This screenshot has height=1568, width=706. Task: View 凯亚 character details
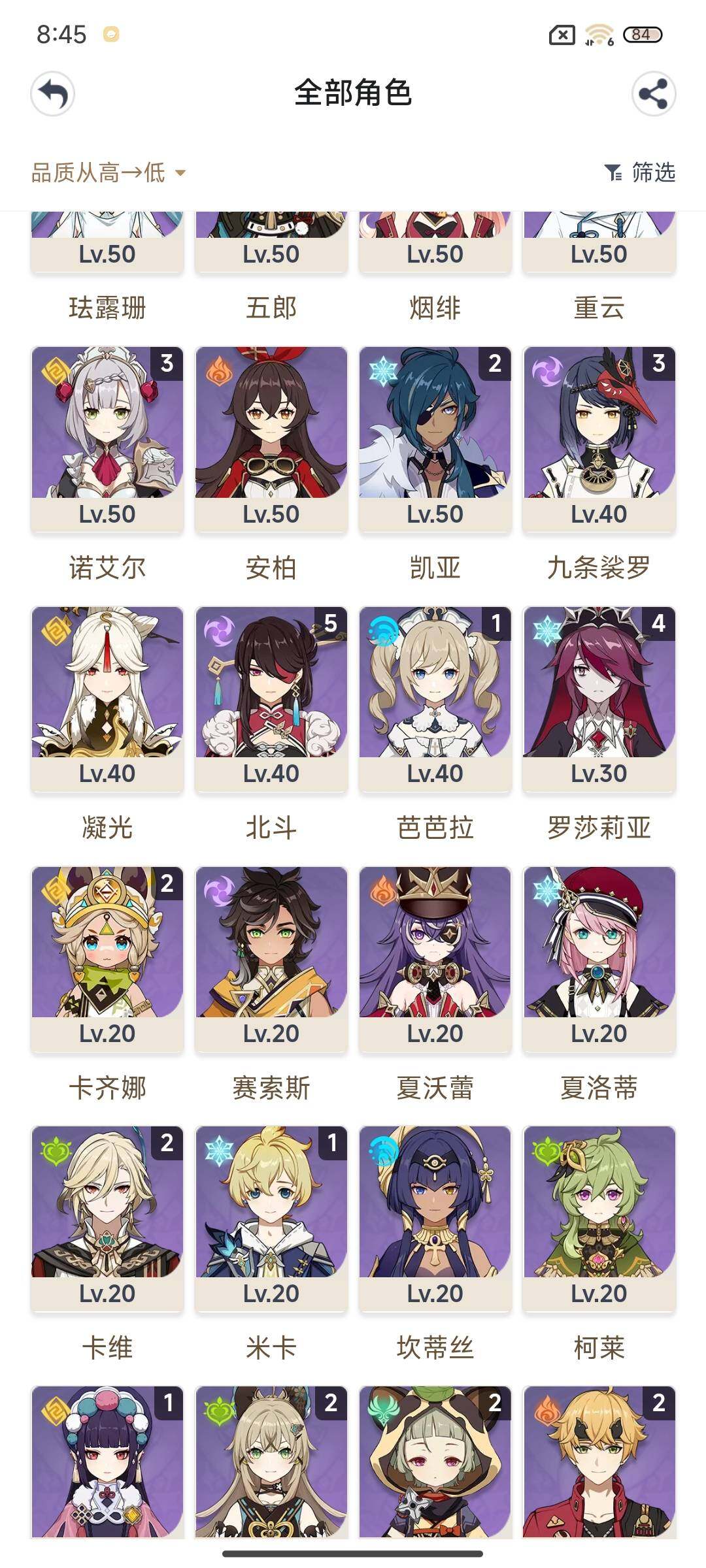coord(435,438)
